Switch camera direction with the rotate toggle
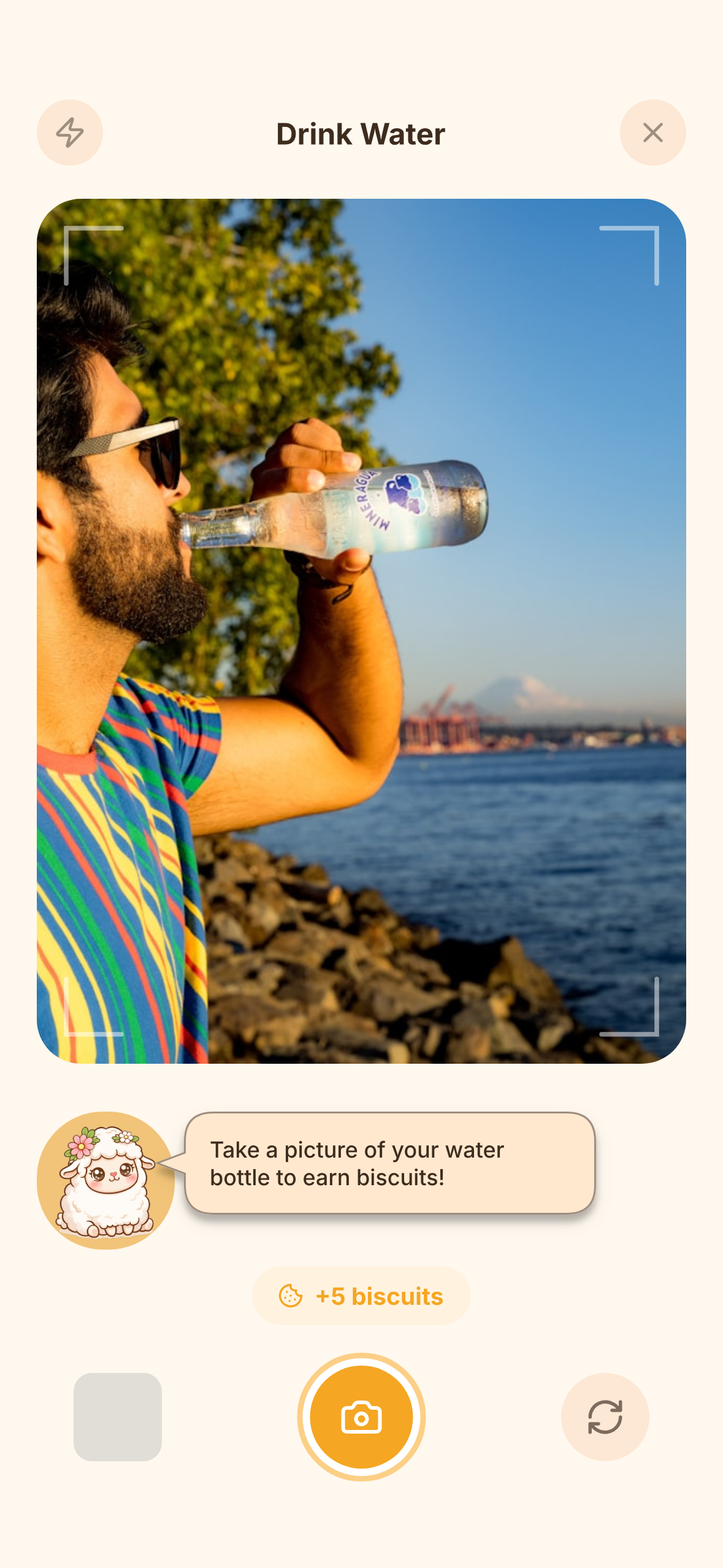 [604, 1417]
